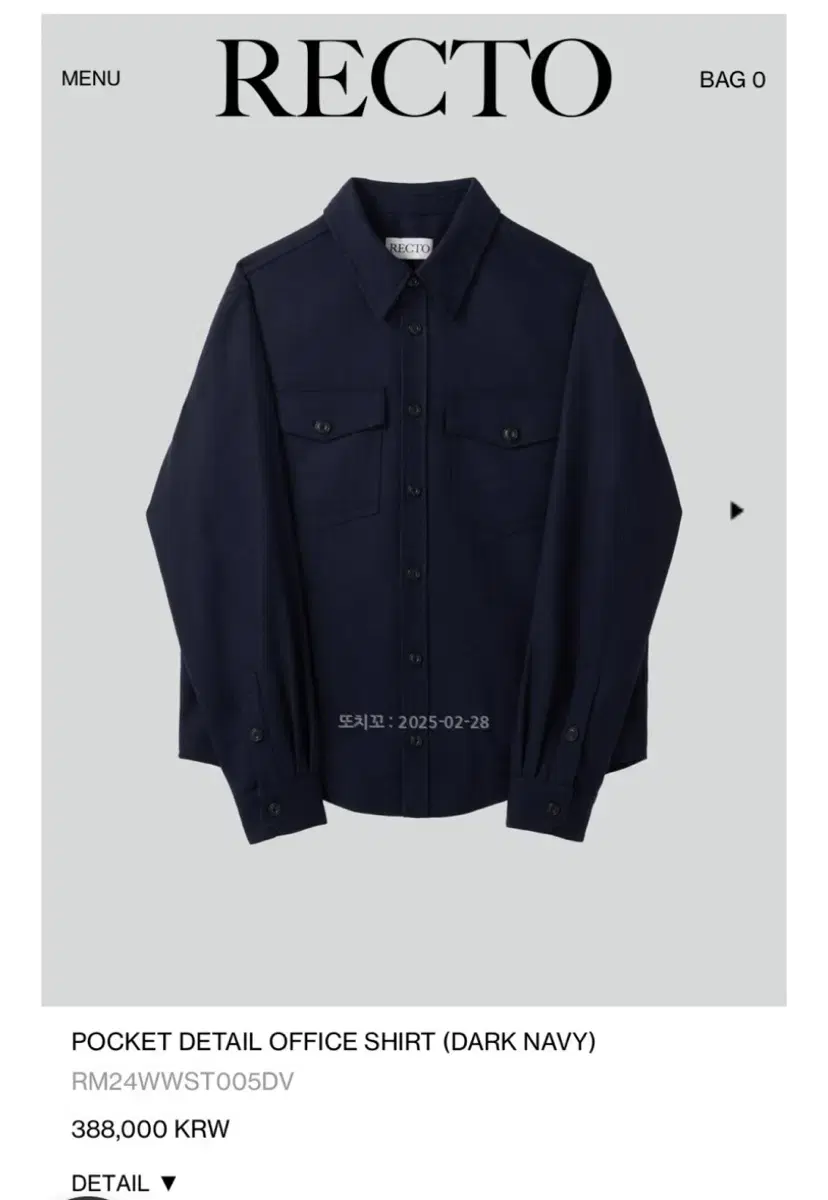The width and height of the screenshot is (828, 1200).
Task: Advance to the next product photo arrow
Action: (739, 509)
